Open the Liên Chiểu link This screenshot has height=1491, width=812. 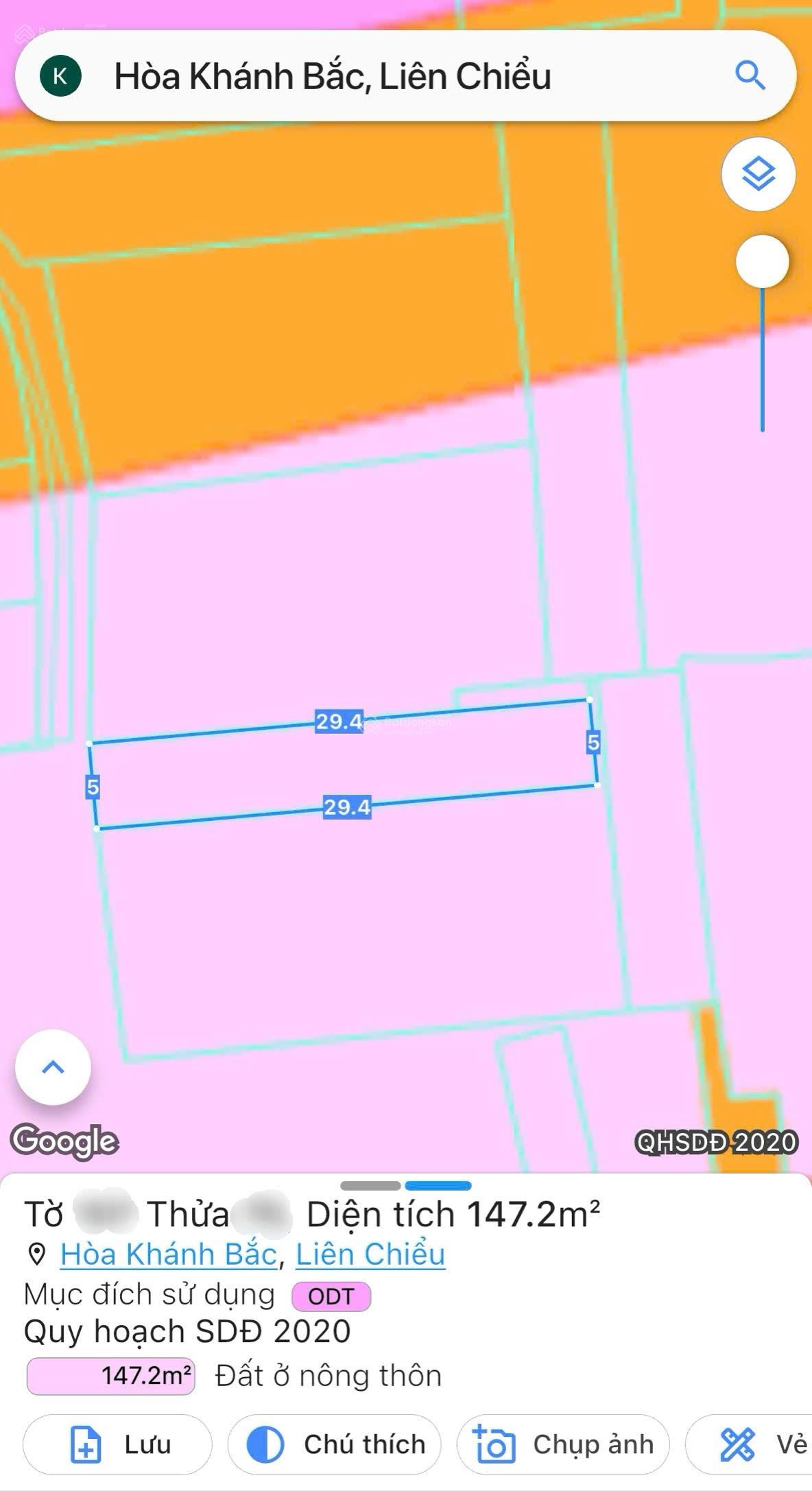click(x=370, y=1254)
